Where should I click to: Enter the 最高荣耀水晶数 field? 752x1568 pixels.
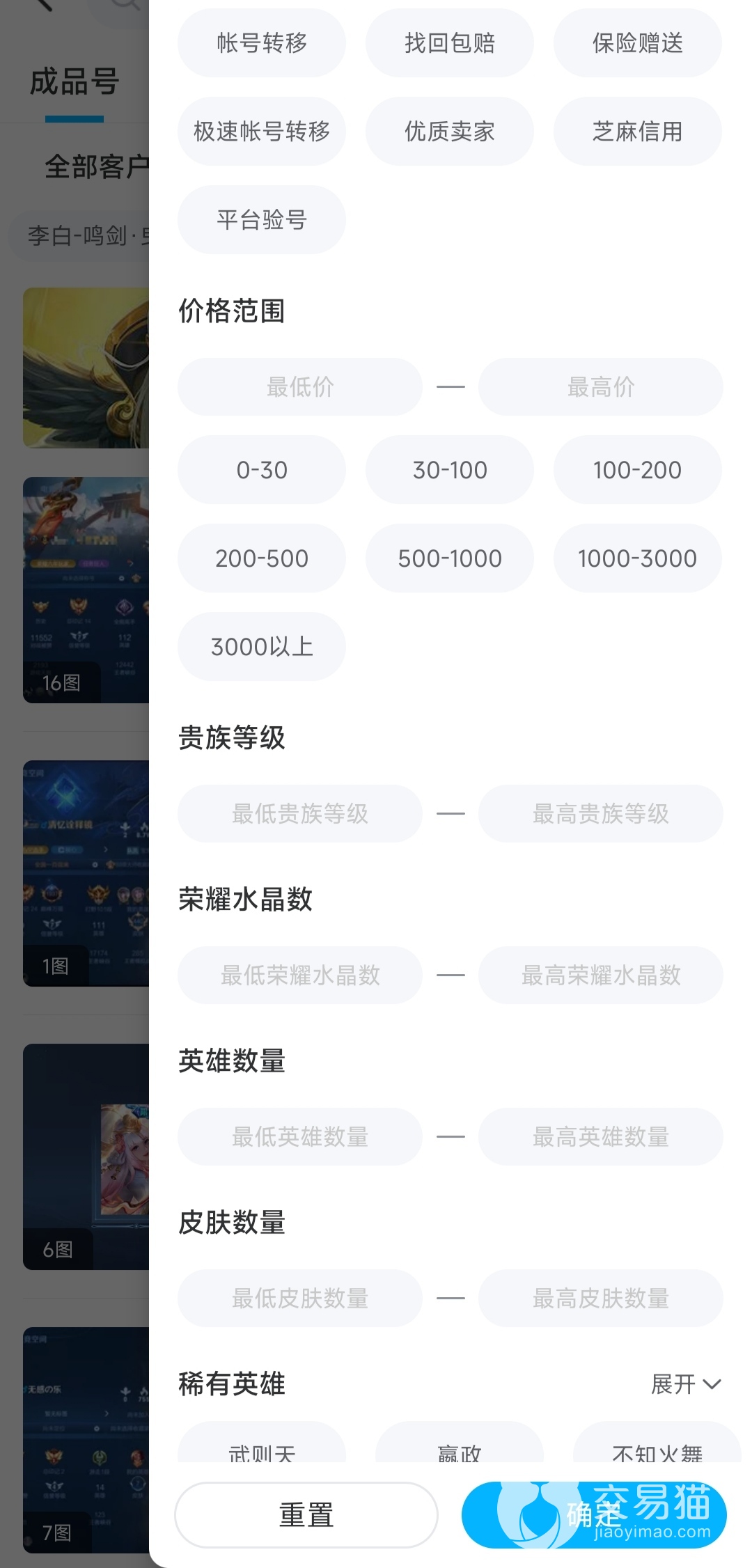[x=600, y=975]
